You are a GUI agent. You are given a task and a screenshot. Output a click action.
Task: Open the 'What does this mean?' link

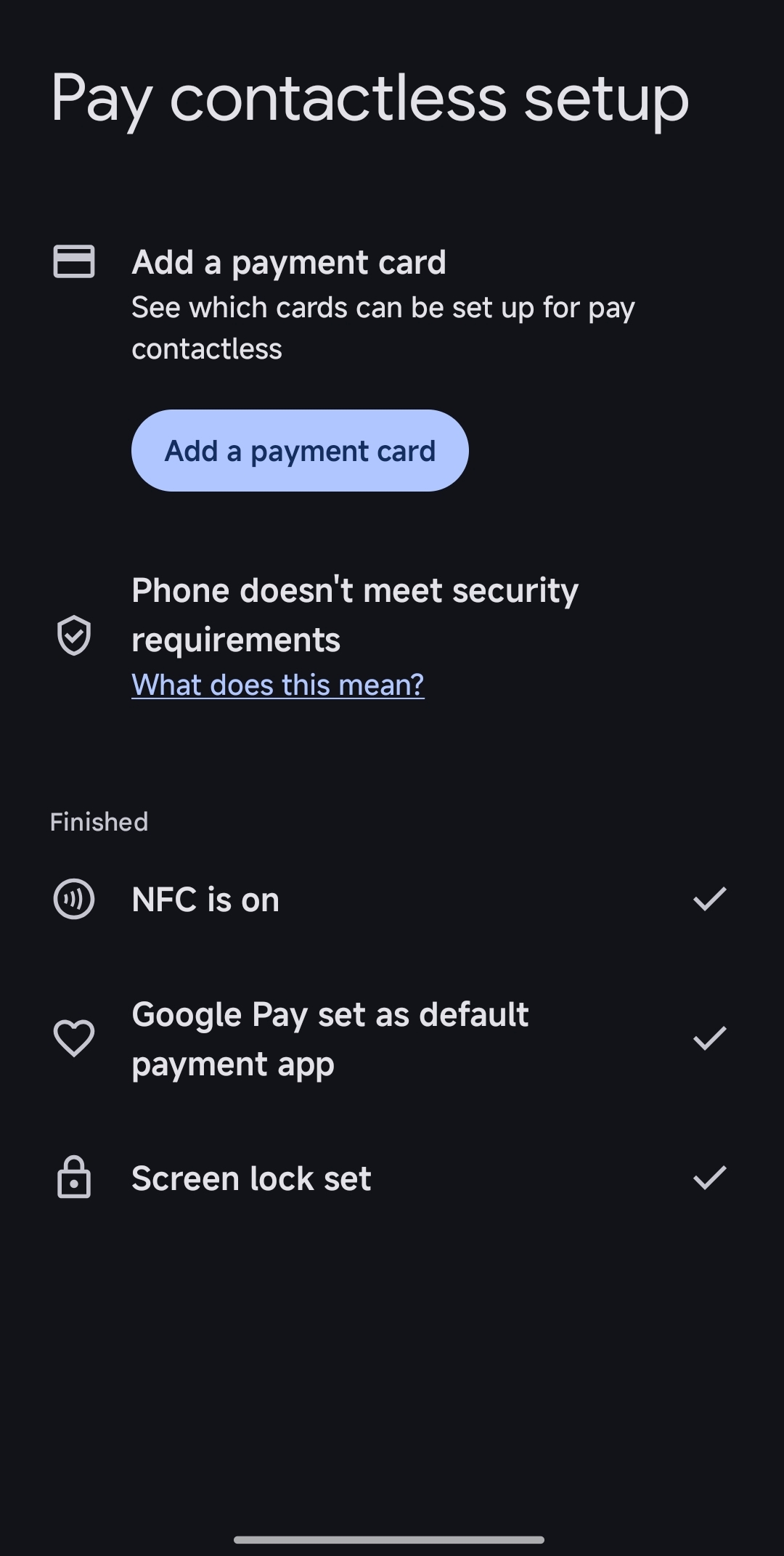[x=278, y=685]
